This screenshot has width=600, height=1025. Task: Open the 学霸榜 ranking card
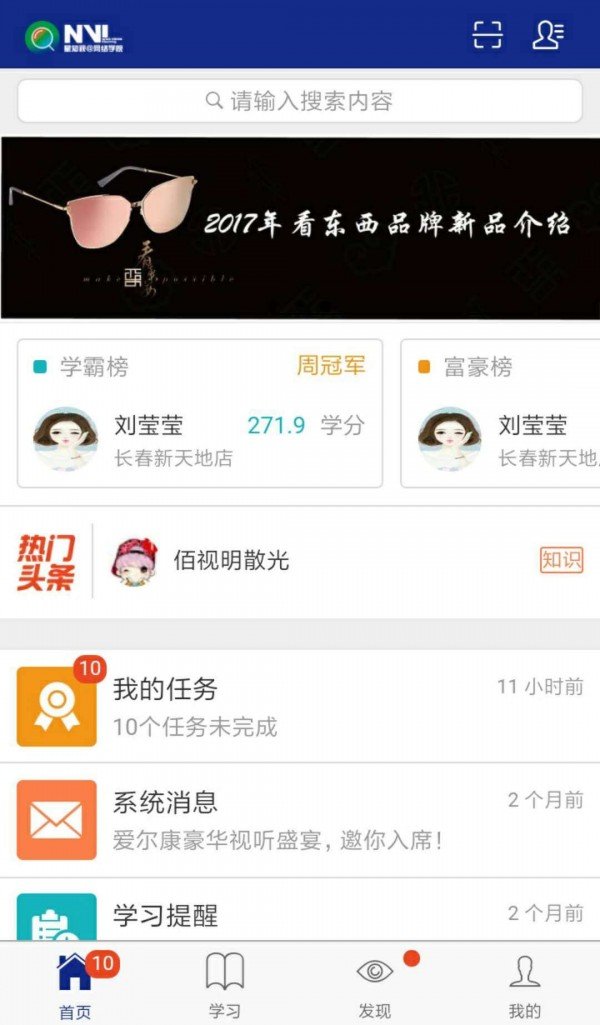[x=200, y=413]
